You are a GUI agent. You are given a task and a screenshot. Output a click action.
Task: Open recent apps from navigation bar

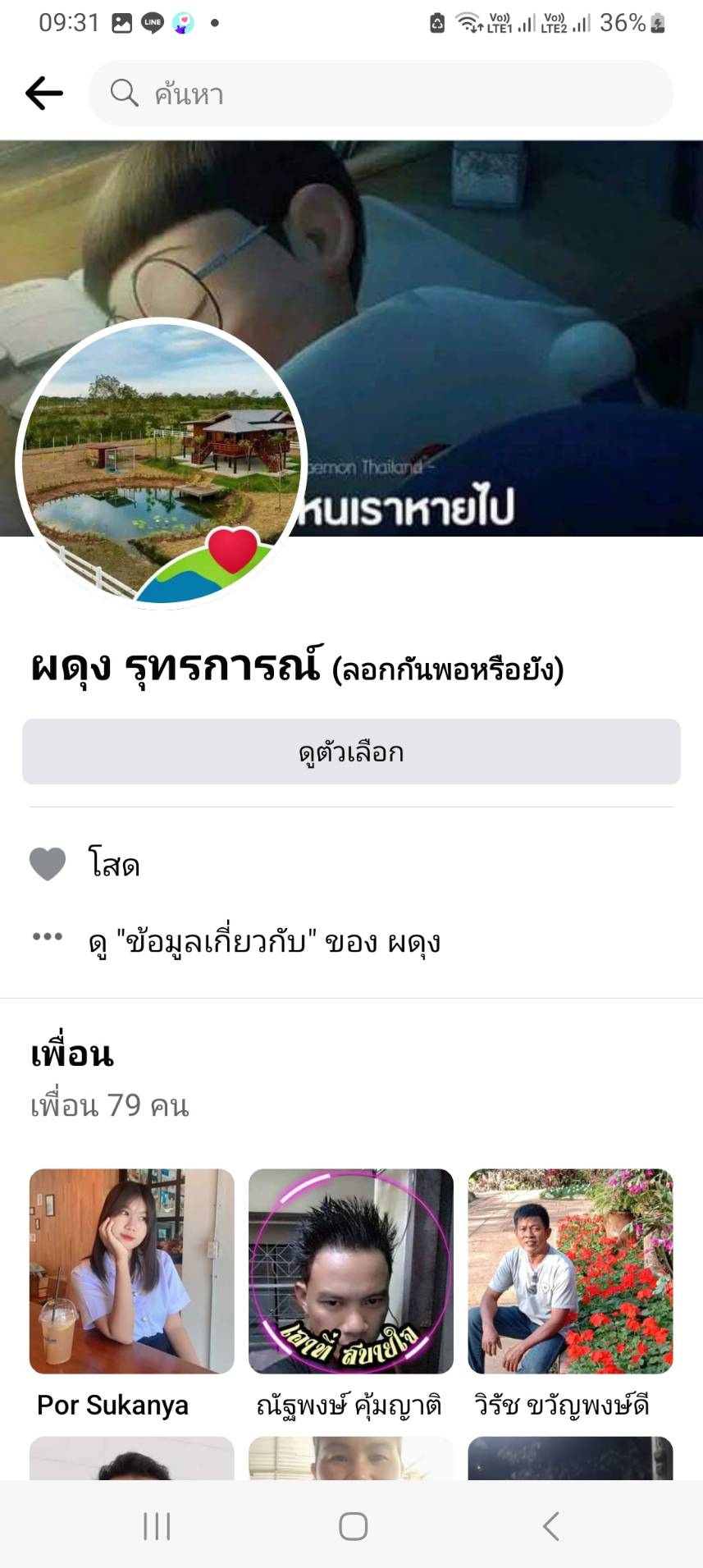pyautogui.click(x=157, y=1526)
